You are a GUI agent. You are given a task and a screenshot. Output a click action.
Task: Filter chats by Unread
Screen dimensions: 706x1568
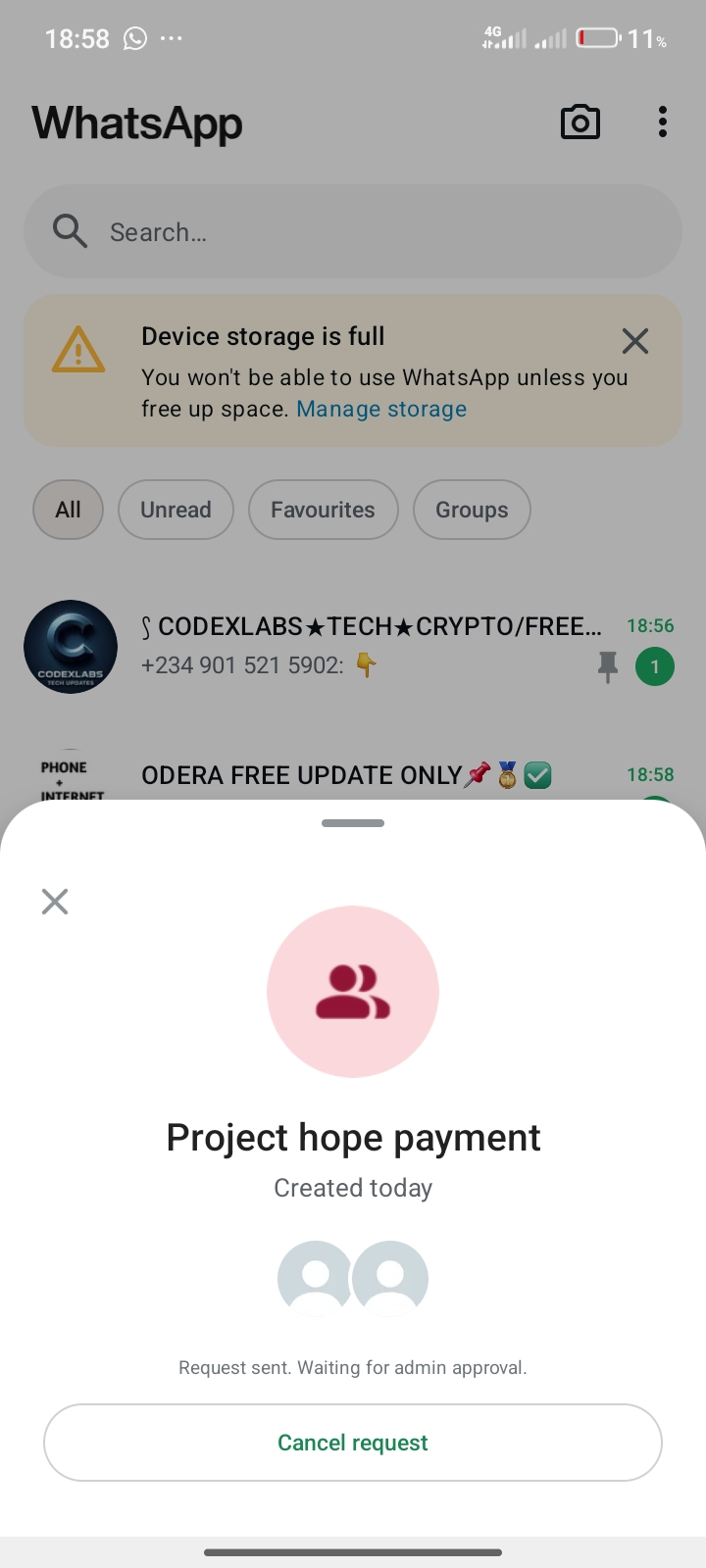[176, 510]
